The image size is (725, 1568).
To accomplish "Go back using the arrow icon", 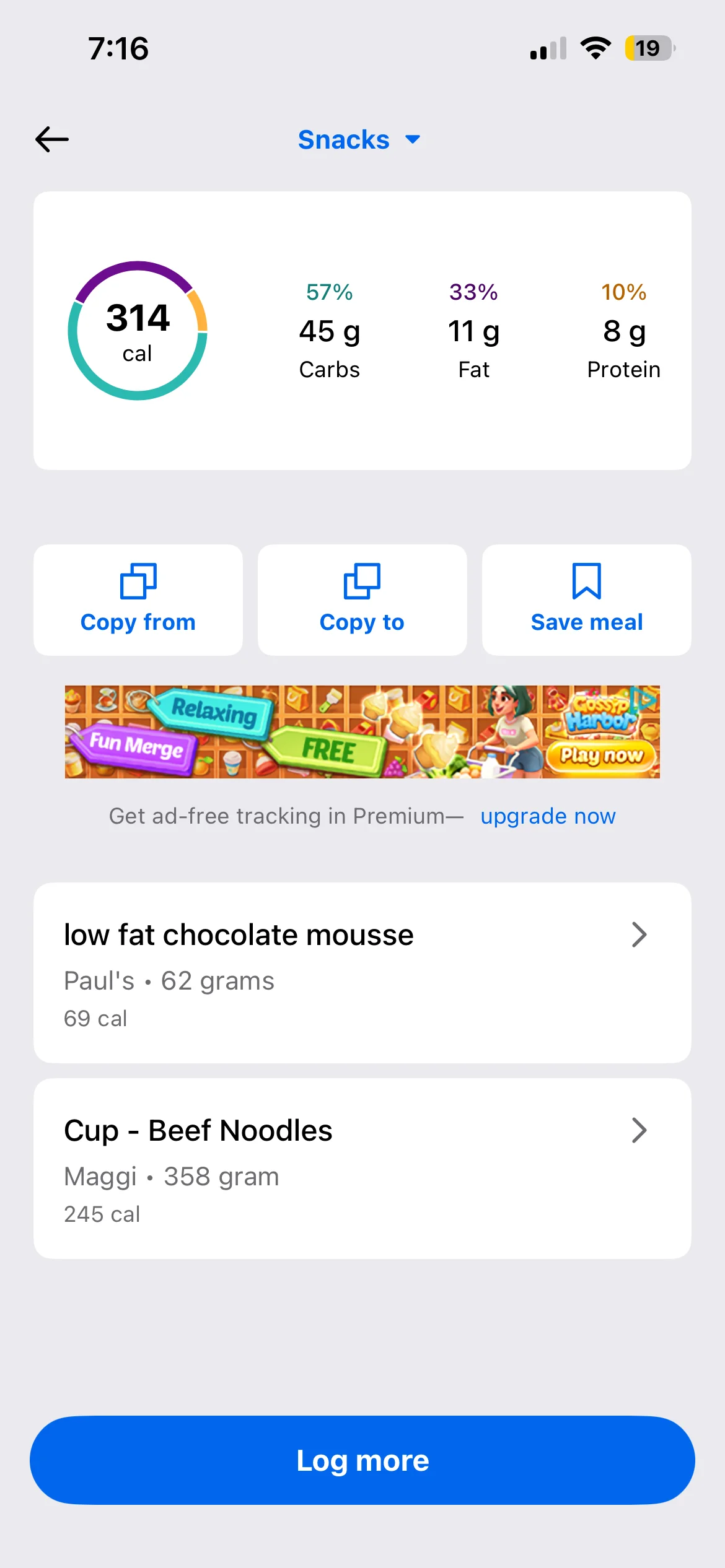I will tap(52, 139).
